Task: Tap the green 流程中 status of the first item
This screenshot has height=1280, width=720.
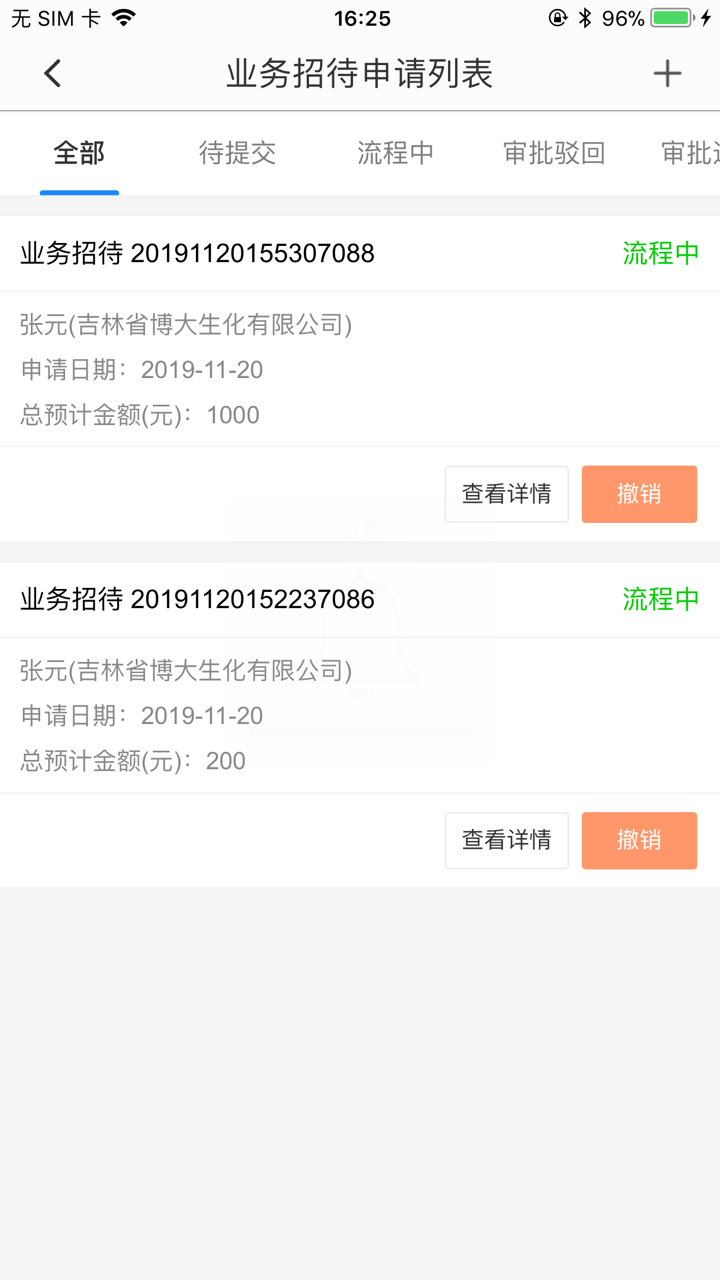Action: (x=660, y=253)
